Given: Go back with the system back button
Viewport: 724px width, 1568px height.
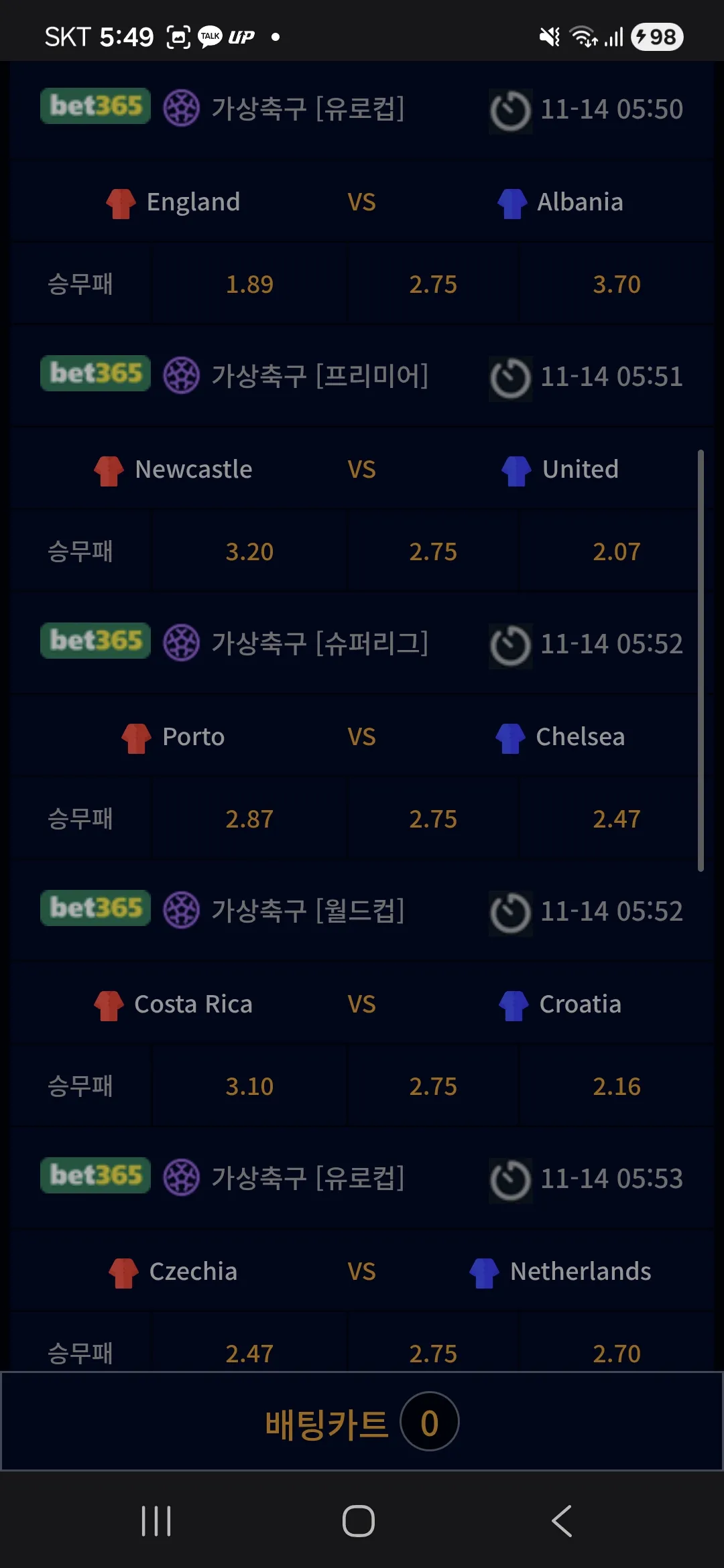Looking at the screenshot, I should click(562, 1520).
